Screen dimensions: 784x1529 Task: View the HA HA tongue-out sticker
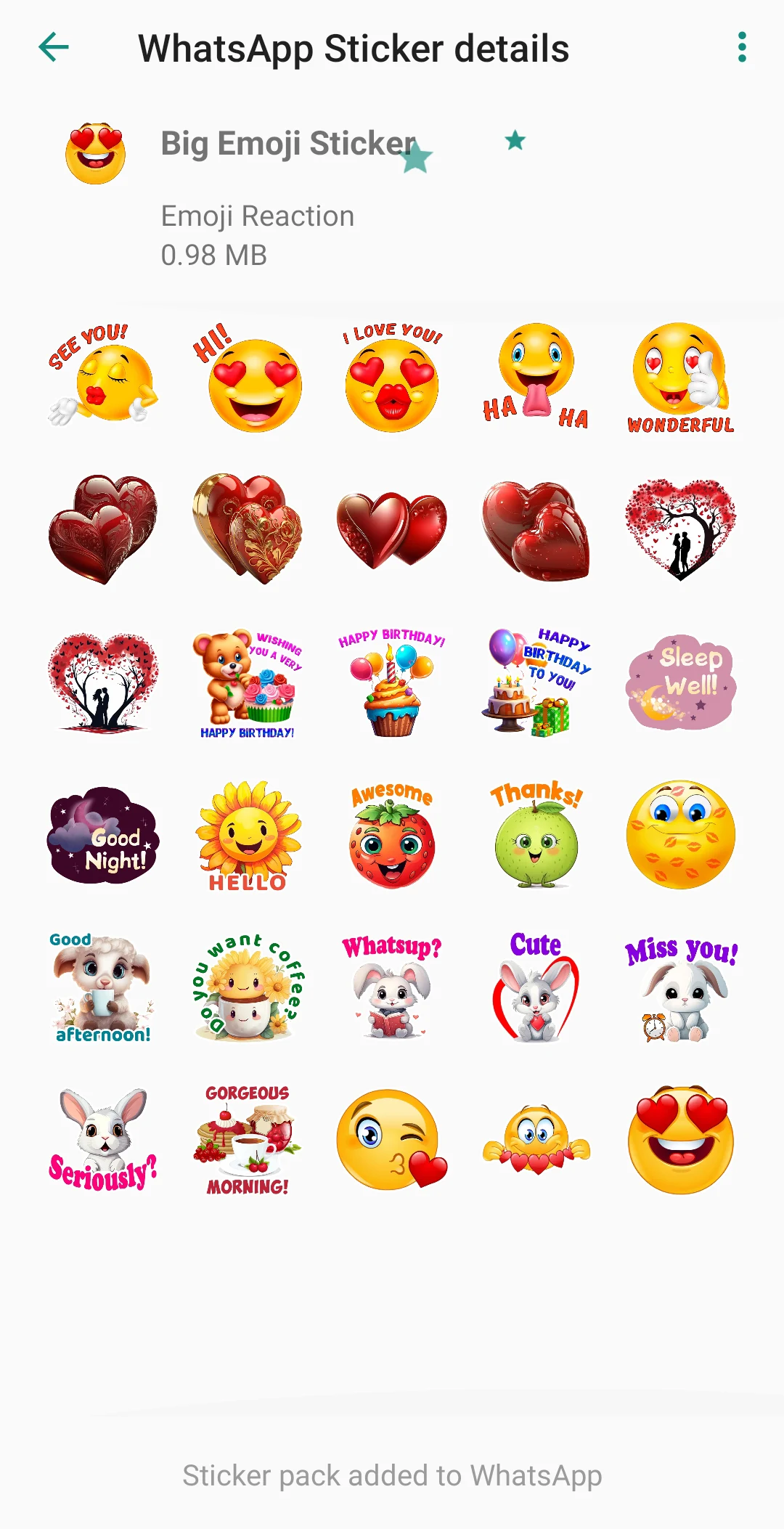pos(536,377)
